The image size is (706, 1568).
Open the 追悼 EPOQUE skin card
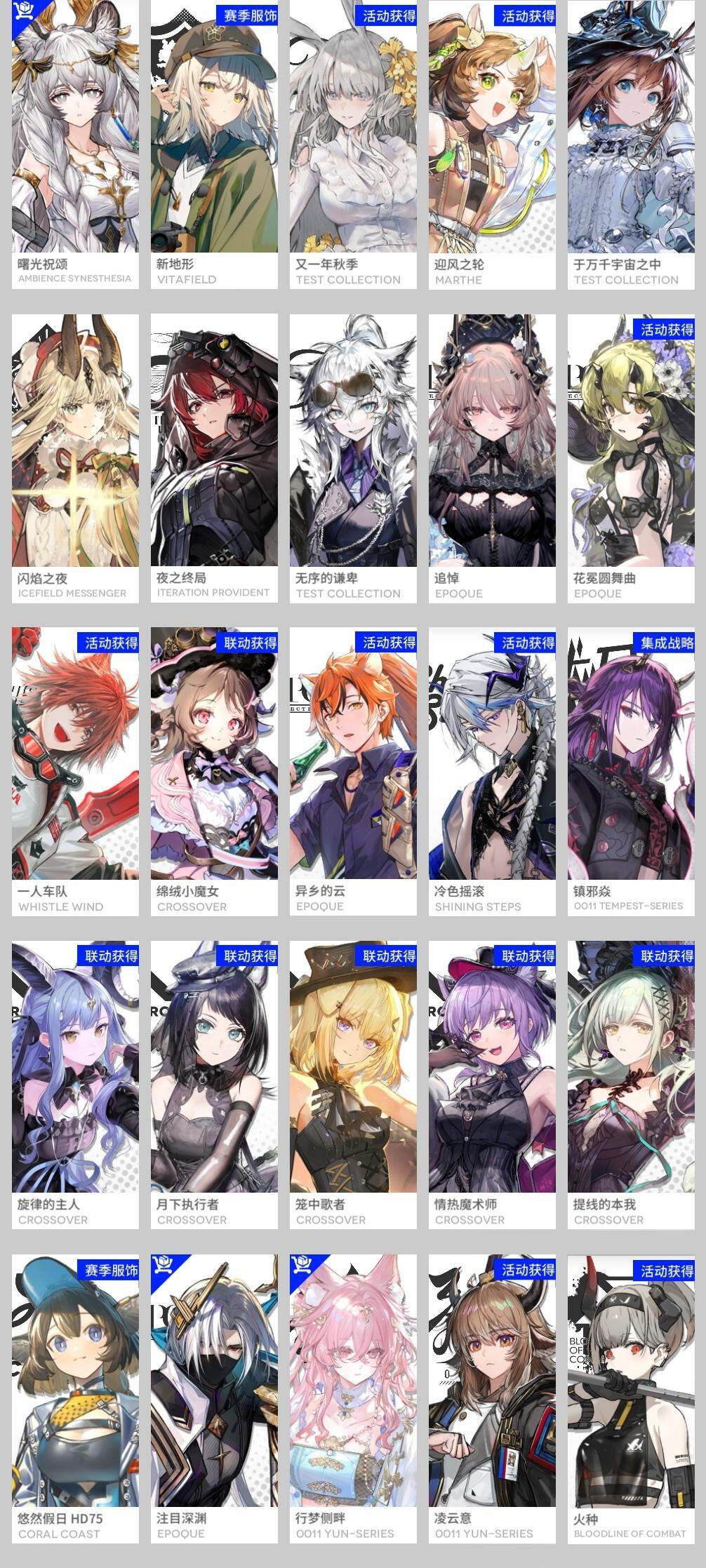(492, 458)
